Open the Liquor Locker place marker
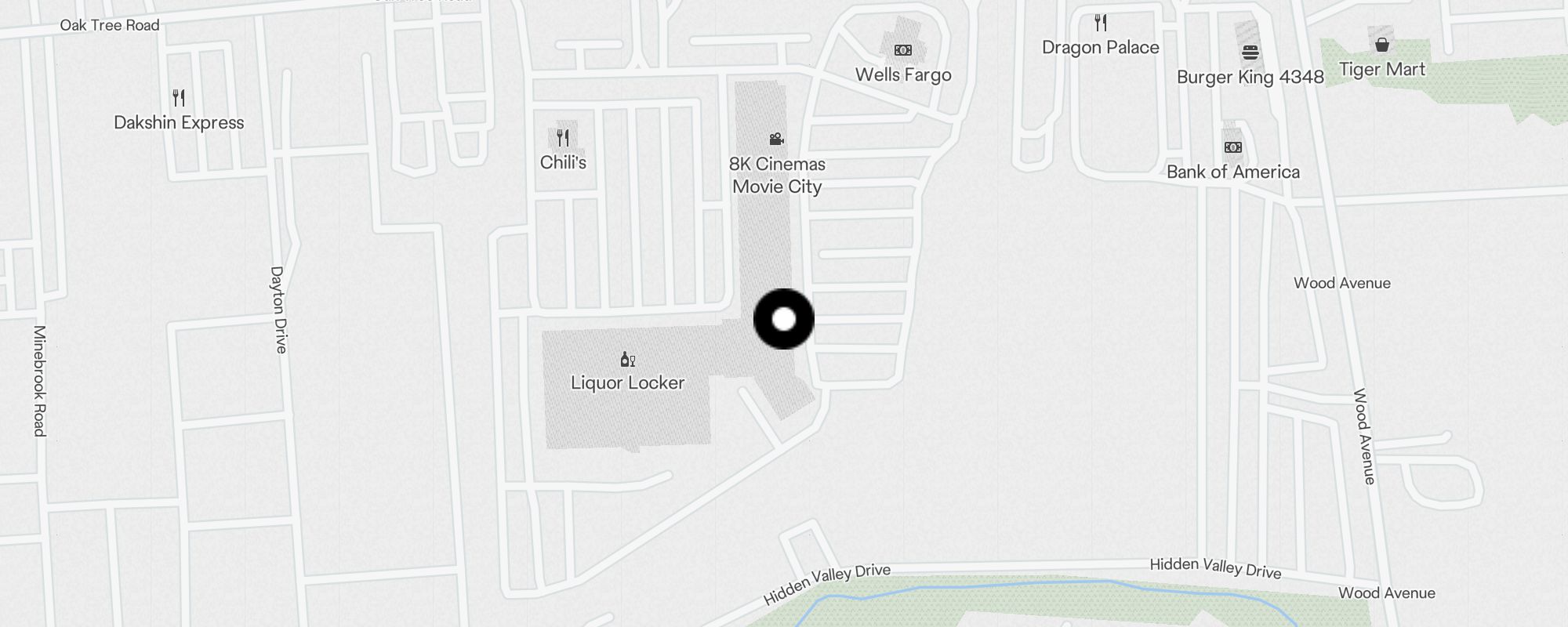Screen dimensions: 1568x627 point(627,361)
